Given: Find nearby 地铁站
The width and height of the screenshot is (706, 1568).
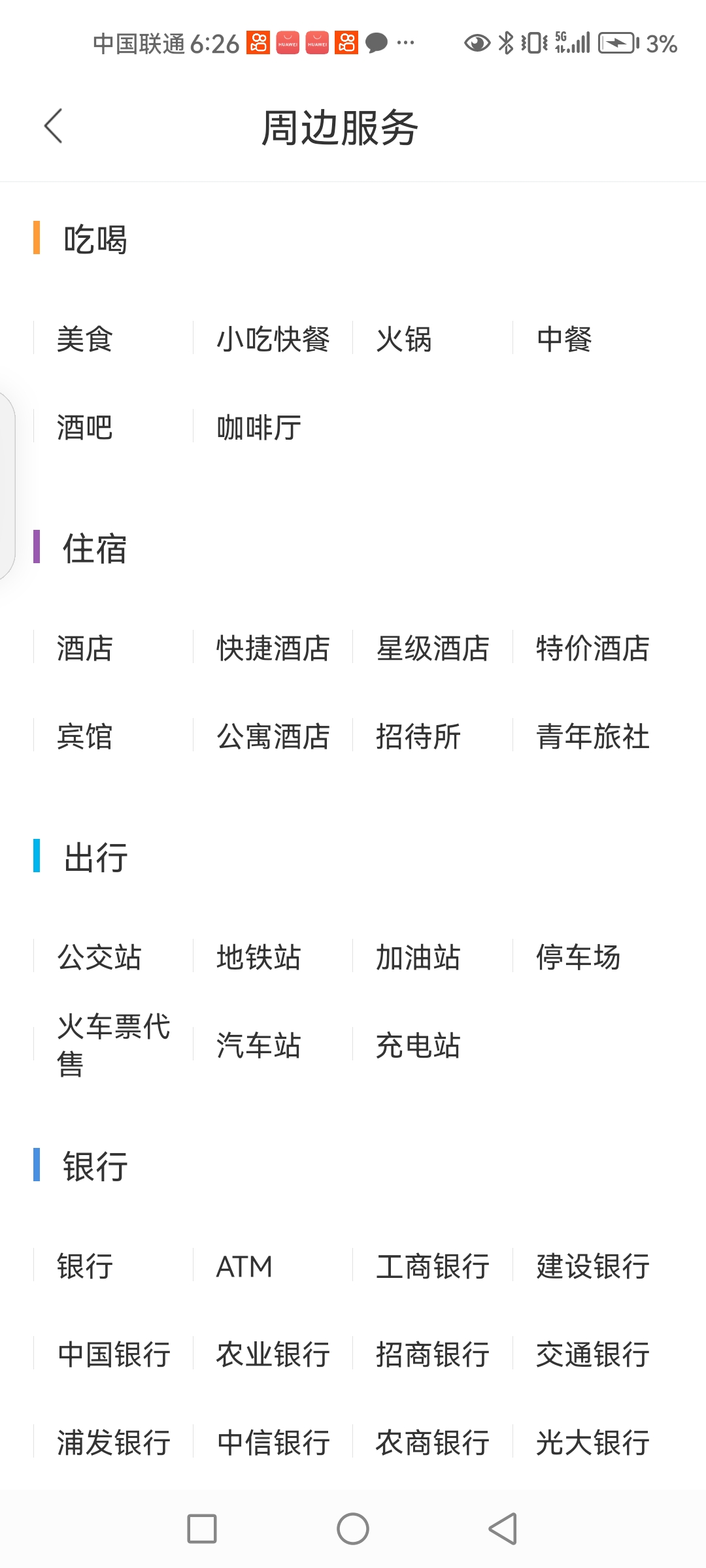Looking at the screenshot, I should pyautogui.click(x=259, y=957).
